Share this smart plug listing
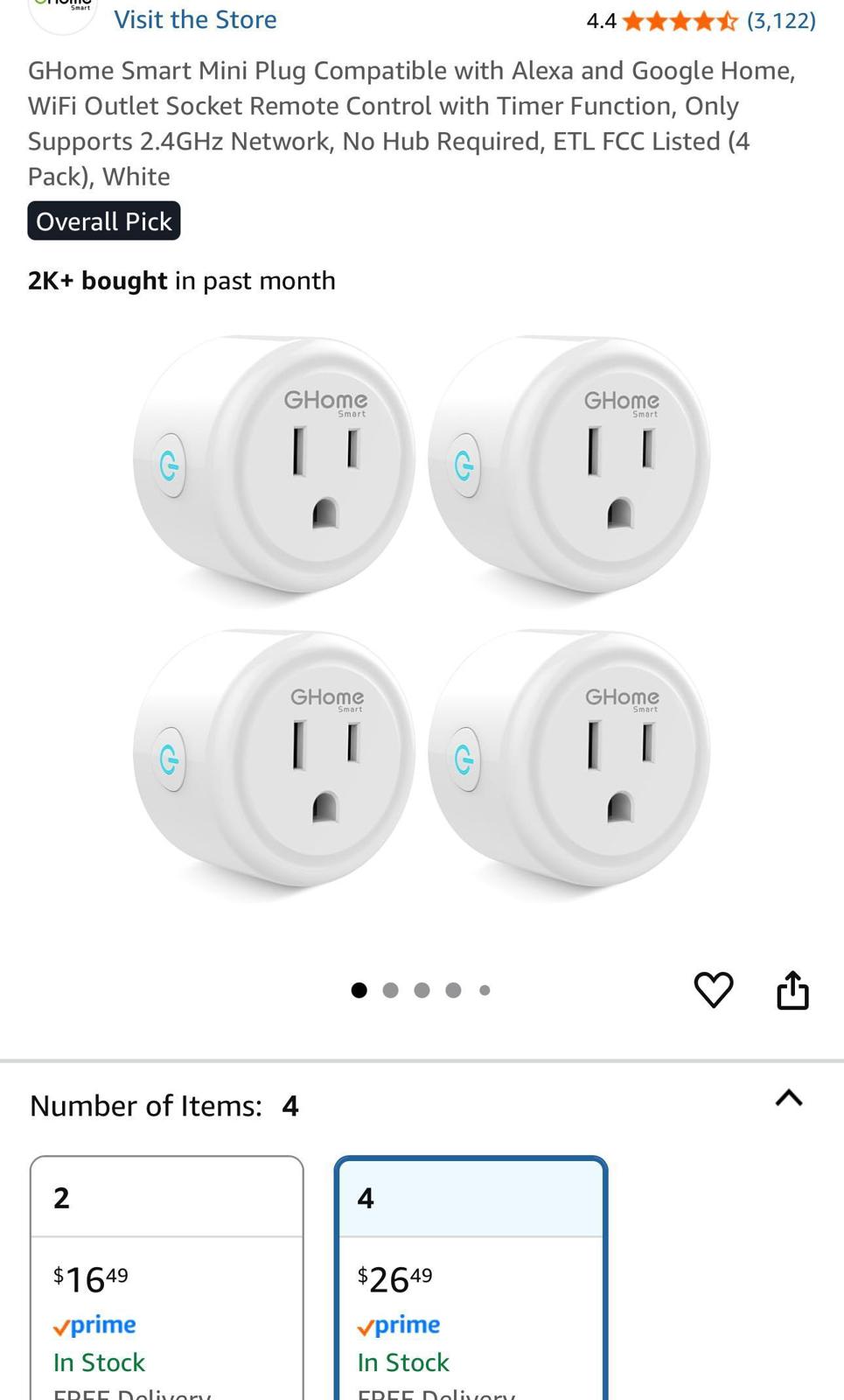Viewport: 844px width, 1400px height. point(792,990)
